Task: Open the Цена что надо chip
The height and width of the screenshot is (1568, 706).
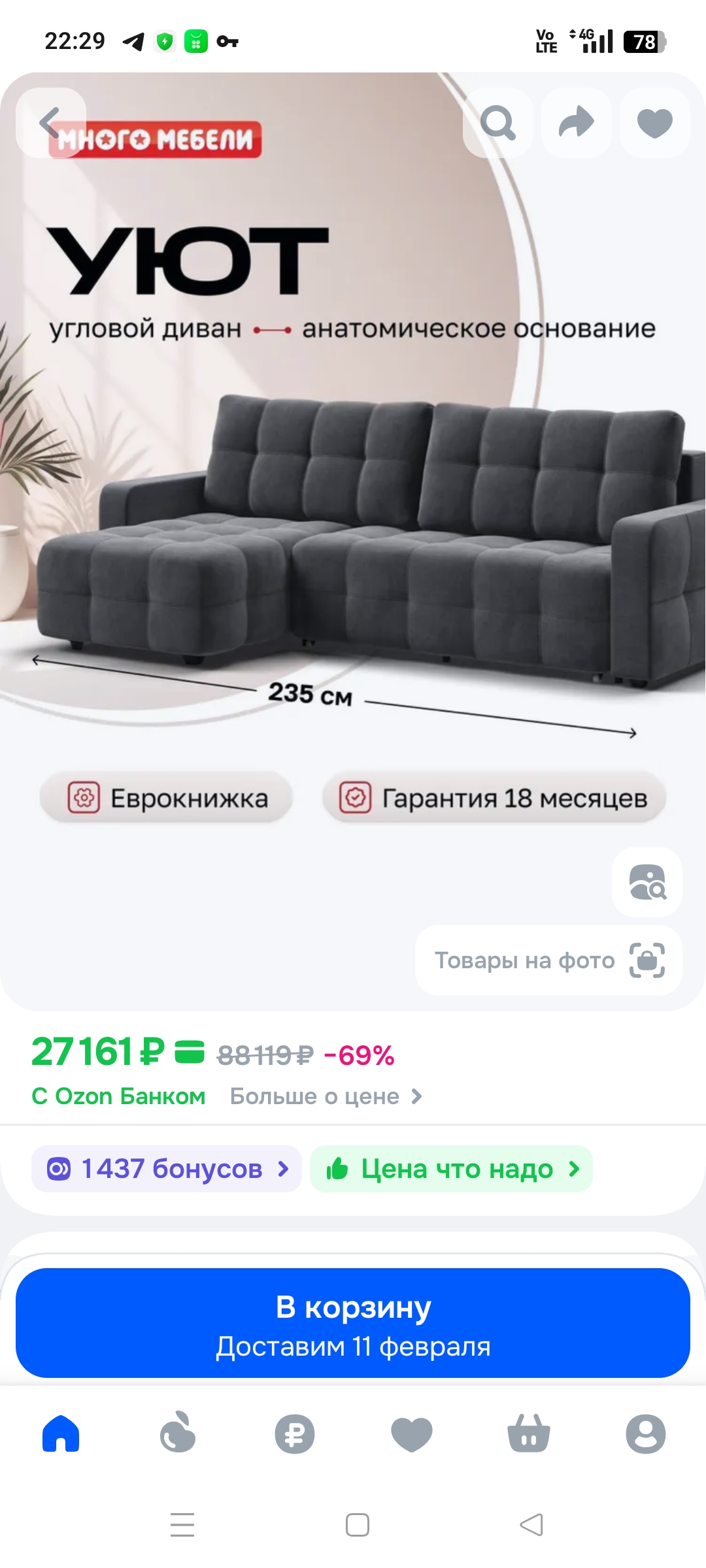Action: tap(451, 1169)
